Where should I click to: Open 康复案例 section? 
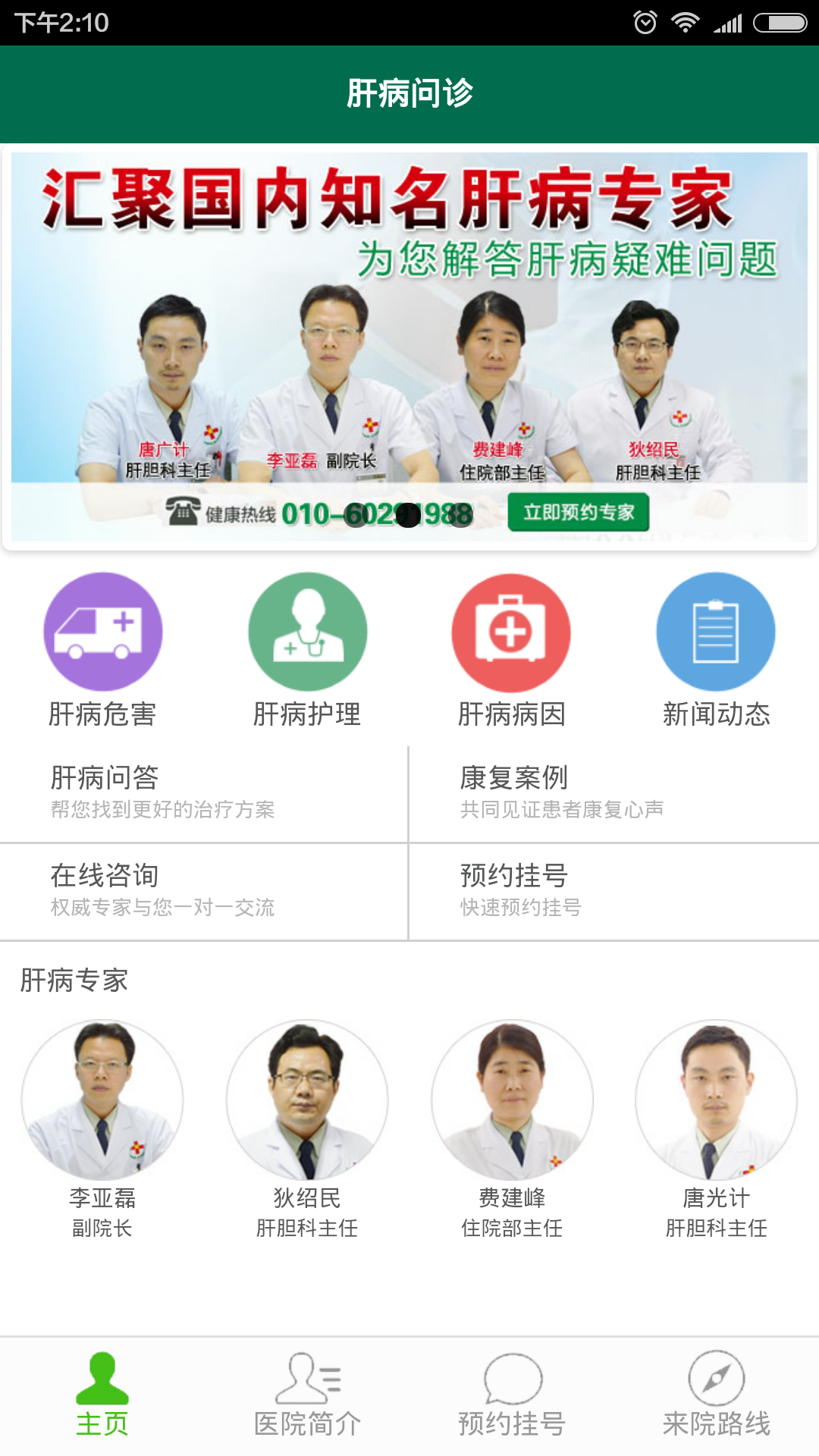613,793
